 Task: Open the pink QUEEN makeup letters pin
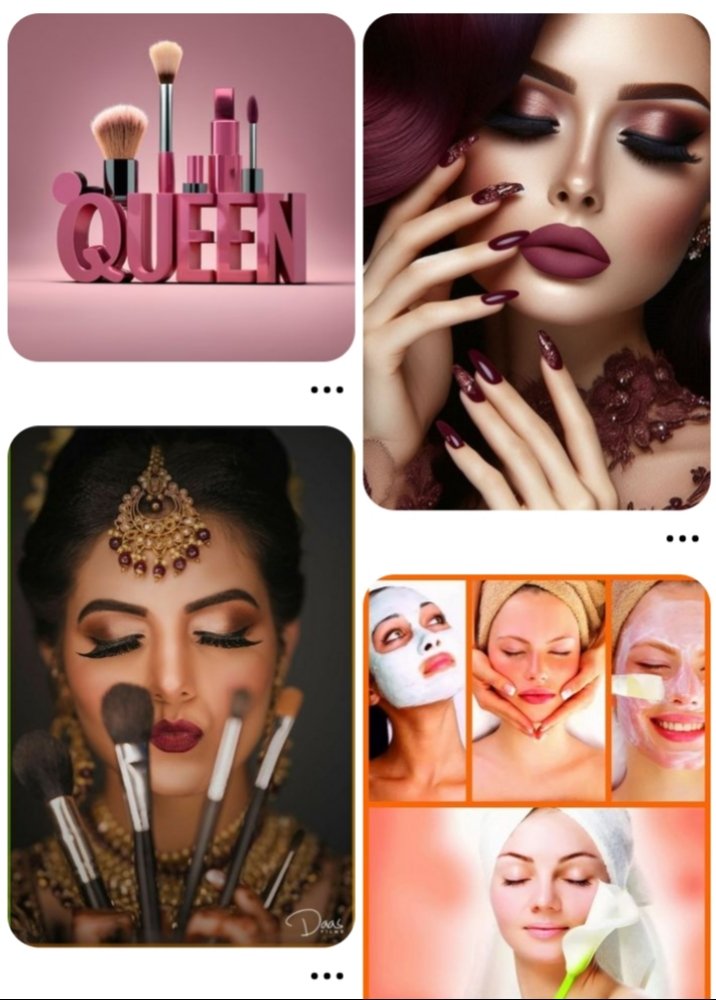click(x=181, y=187)
